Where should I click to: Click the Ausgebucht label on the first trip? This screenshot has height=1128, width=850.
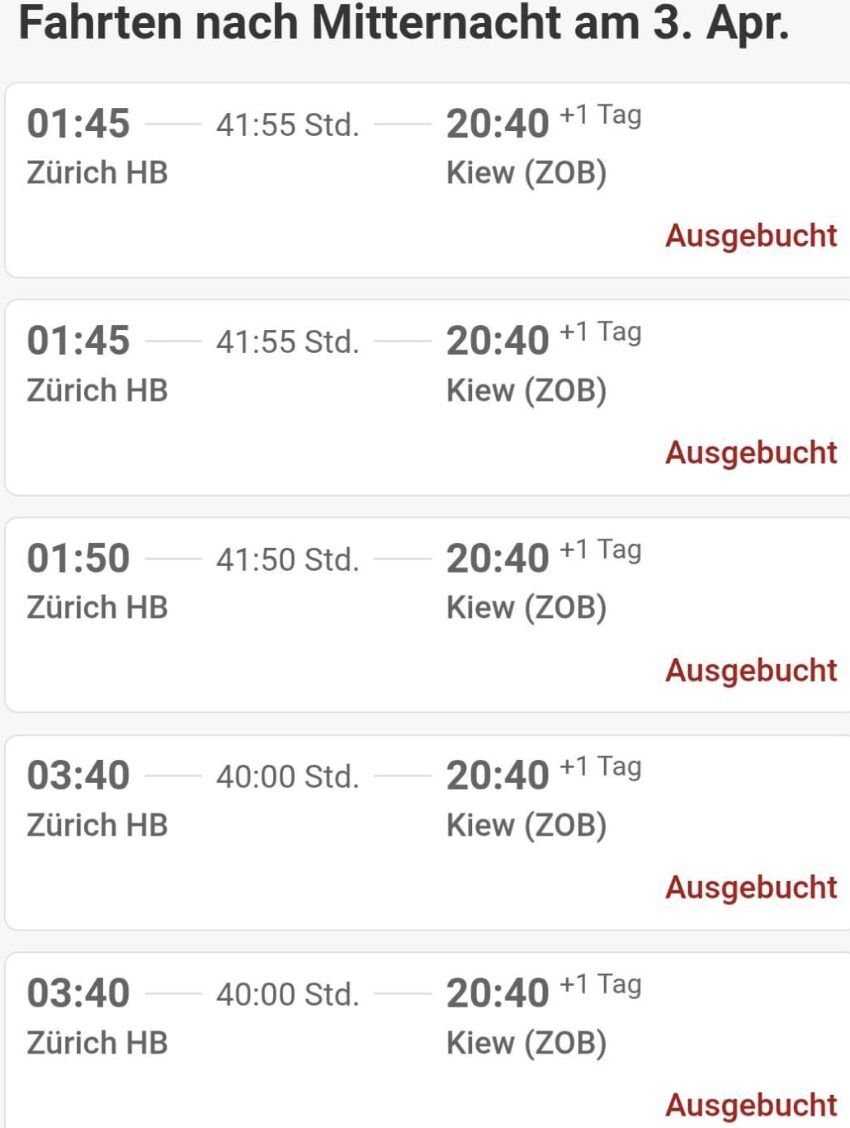(x=752, y=237)
